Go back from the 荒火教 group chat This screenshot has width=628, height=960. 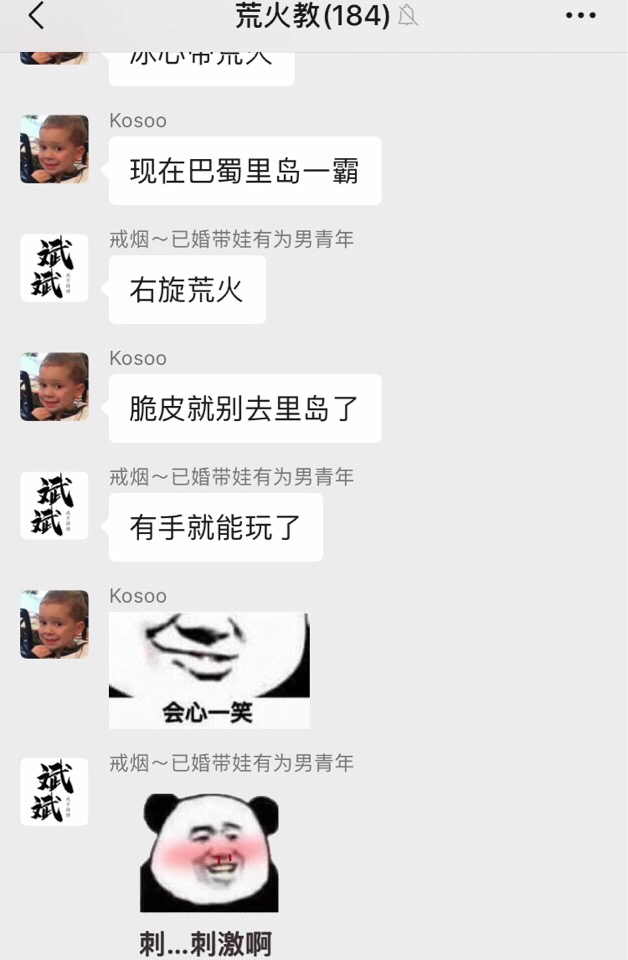pos(37,16)
